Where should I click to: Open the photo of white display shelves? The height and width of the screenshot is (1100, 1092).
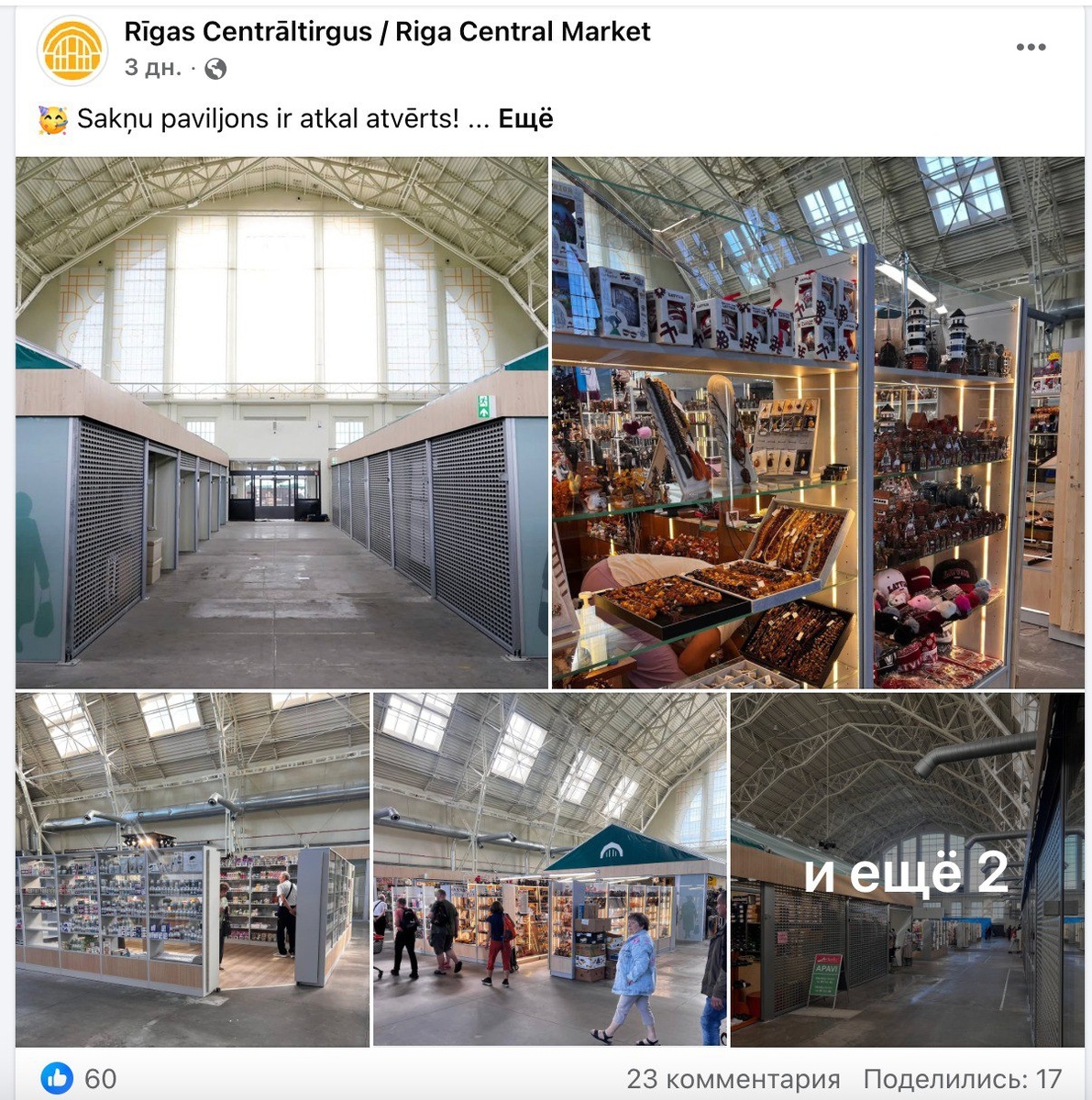[193, 869]
